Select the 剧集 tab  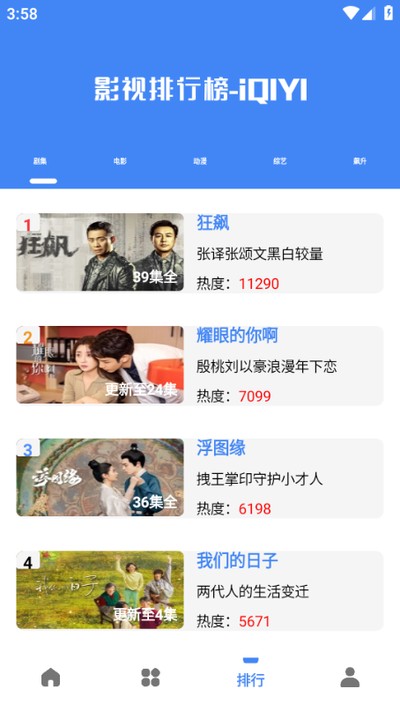tap(40, 161)
